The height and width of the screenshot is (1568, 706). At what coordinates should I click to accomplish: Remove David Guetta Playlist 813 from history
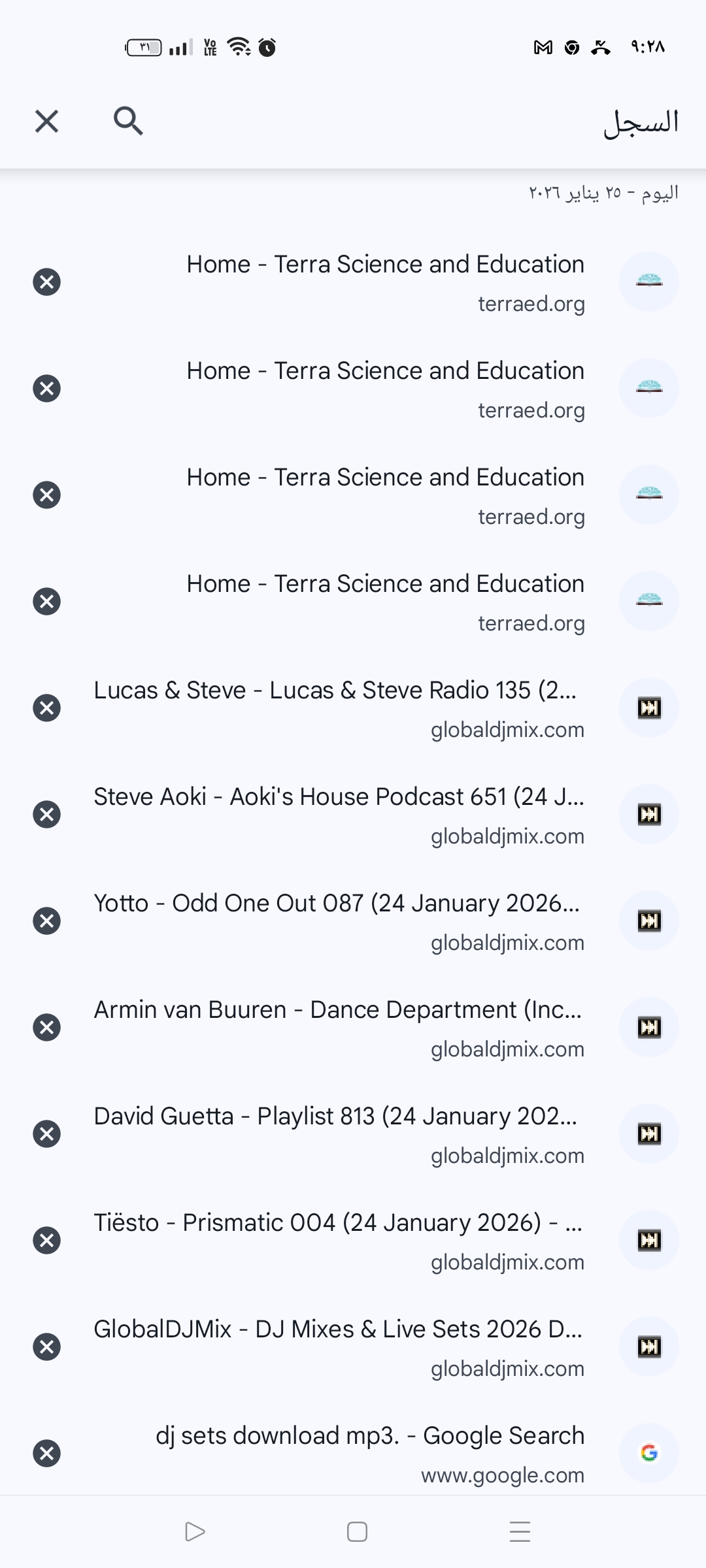click(46, 1134)
